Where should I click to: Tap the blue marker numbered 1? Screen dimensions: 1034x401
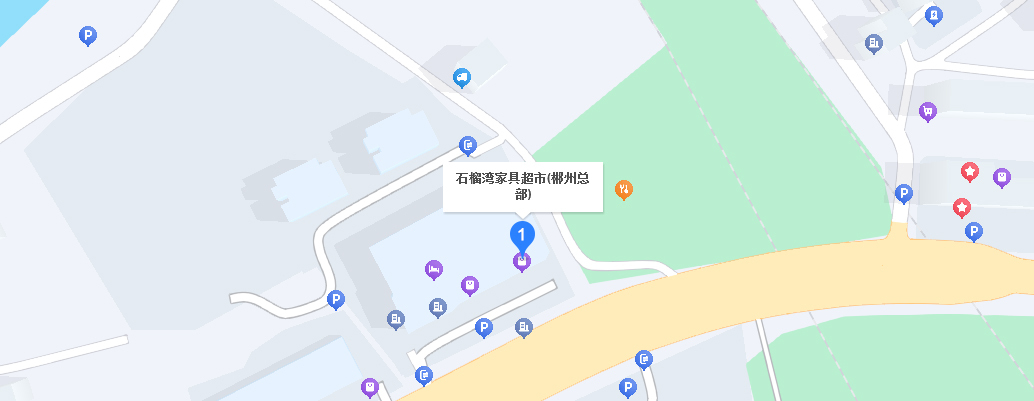click(522, 235)
